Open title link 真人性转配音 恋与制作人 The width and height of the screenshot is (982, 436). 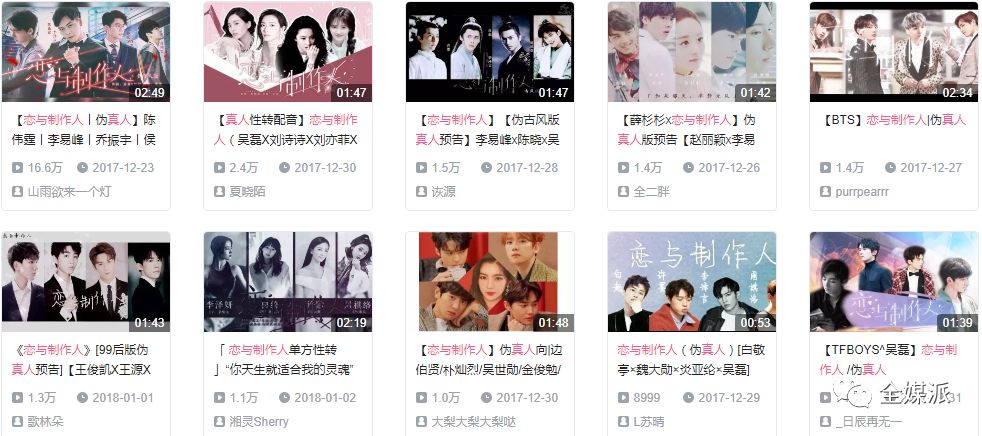[287, 129]
